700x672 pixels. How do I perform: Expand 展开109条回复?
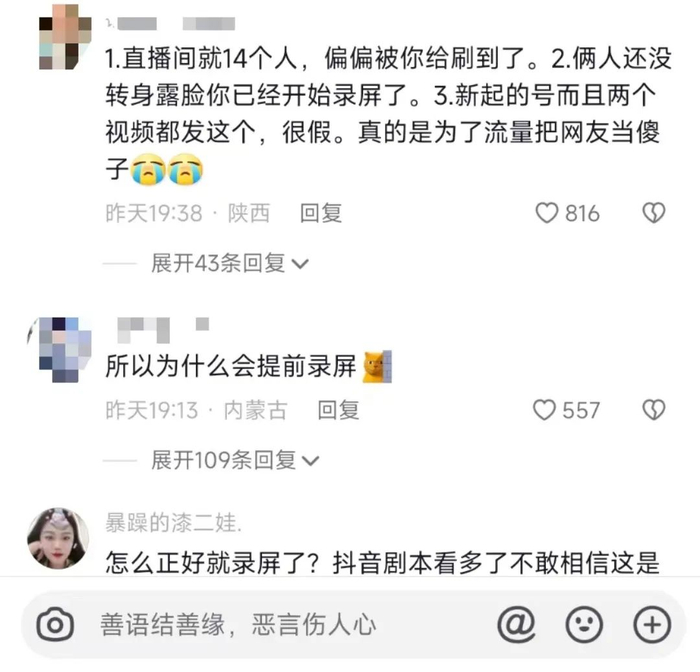[x=234, y=460]
